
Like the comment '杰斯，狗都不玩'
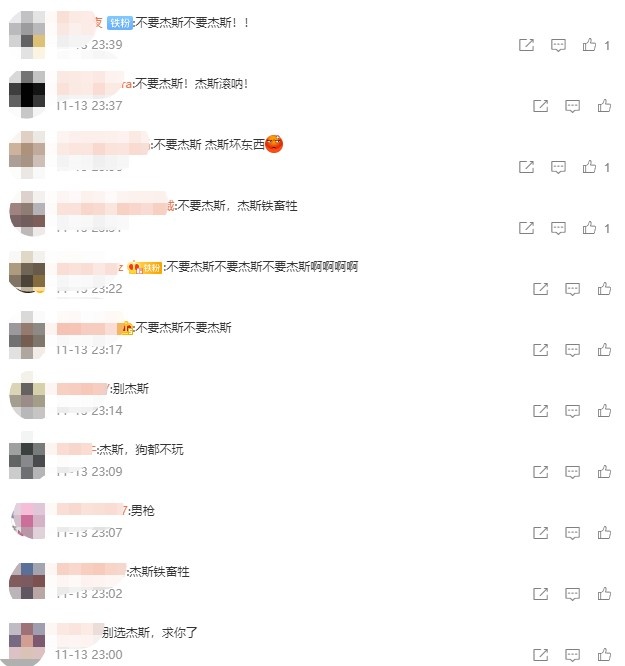pyautogui.click(x=604, y=472)
